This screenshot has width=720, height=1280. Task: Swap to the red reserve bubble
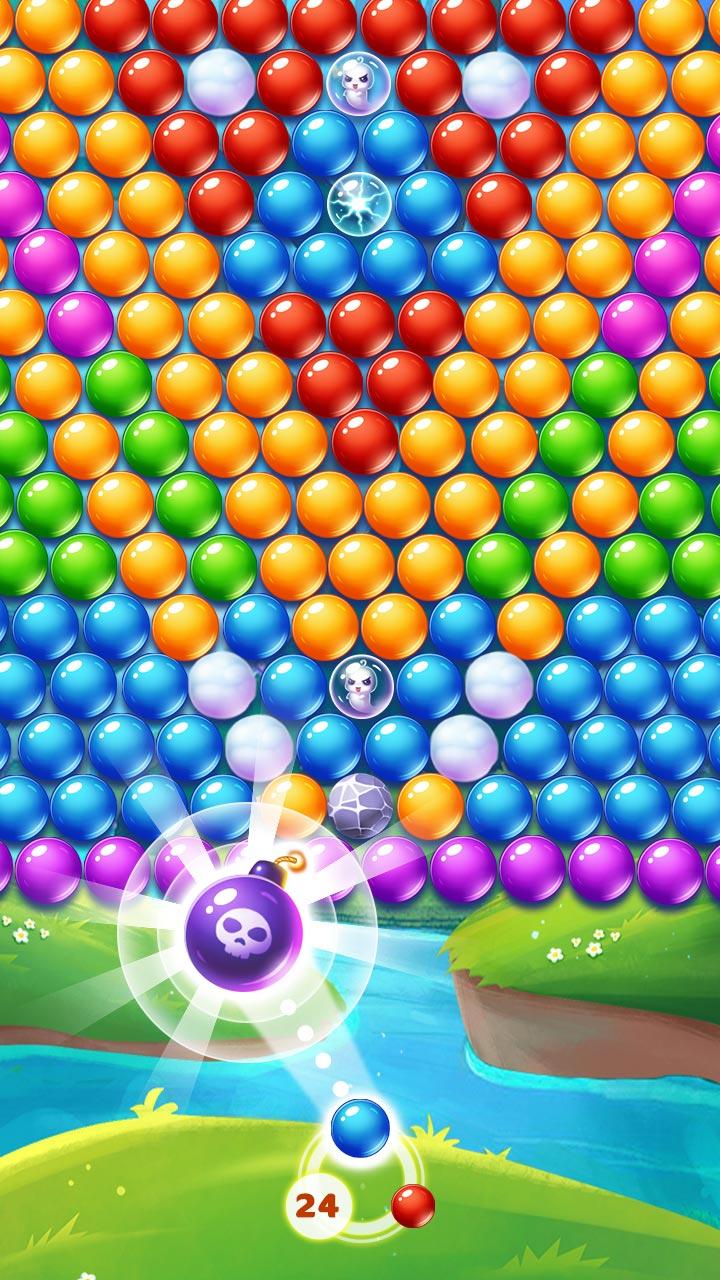point(412,1206)
